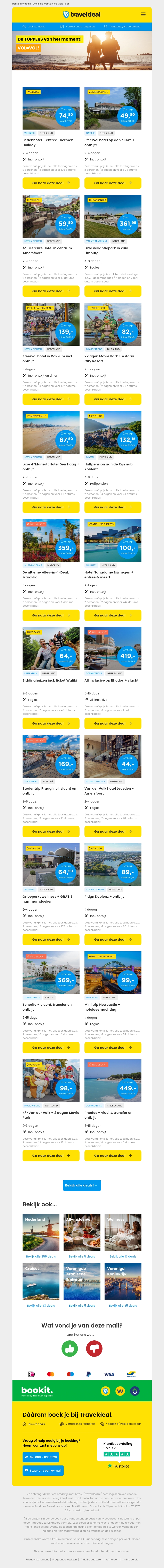Open the All-in-1-Deal Marokko offer button

[51, 615]
